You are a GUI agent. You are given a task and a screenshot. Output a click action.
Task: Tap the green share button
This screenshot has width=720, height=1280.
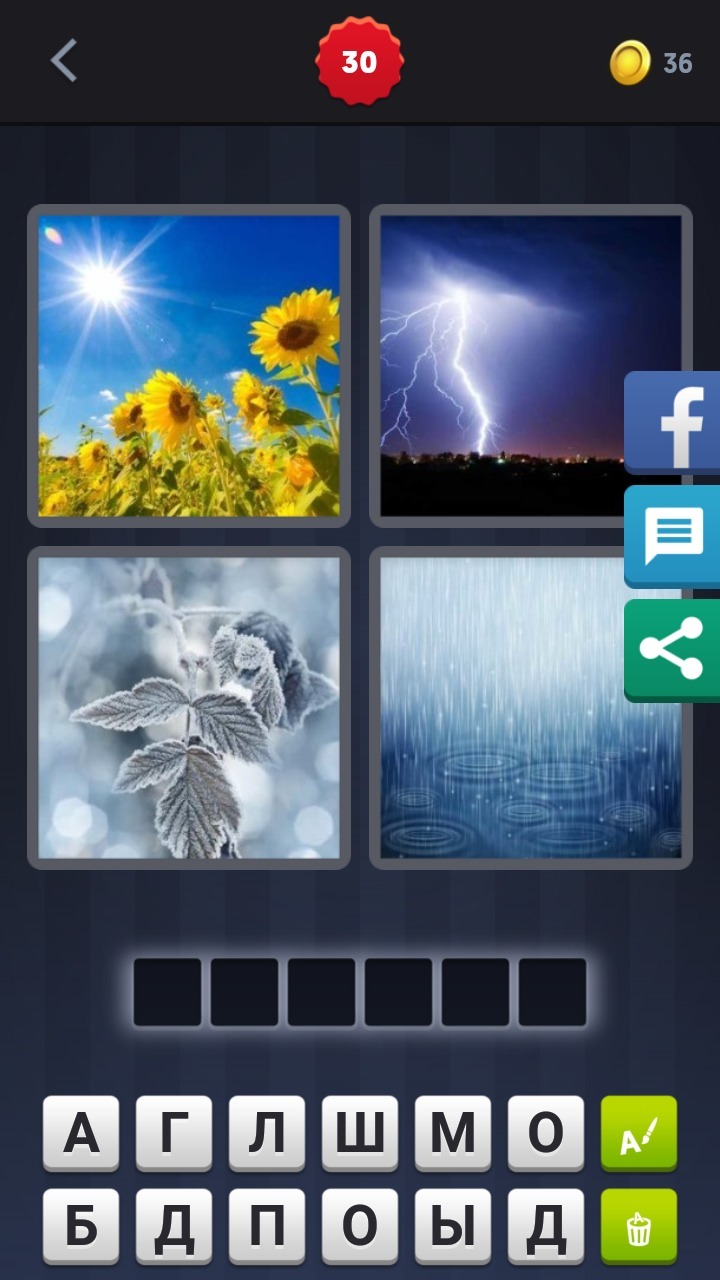pos(673,649)
